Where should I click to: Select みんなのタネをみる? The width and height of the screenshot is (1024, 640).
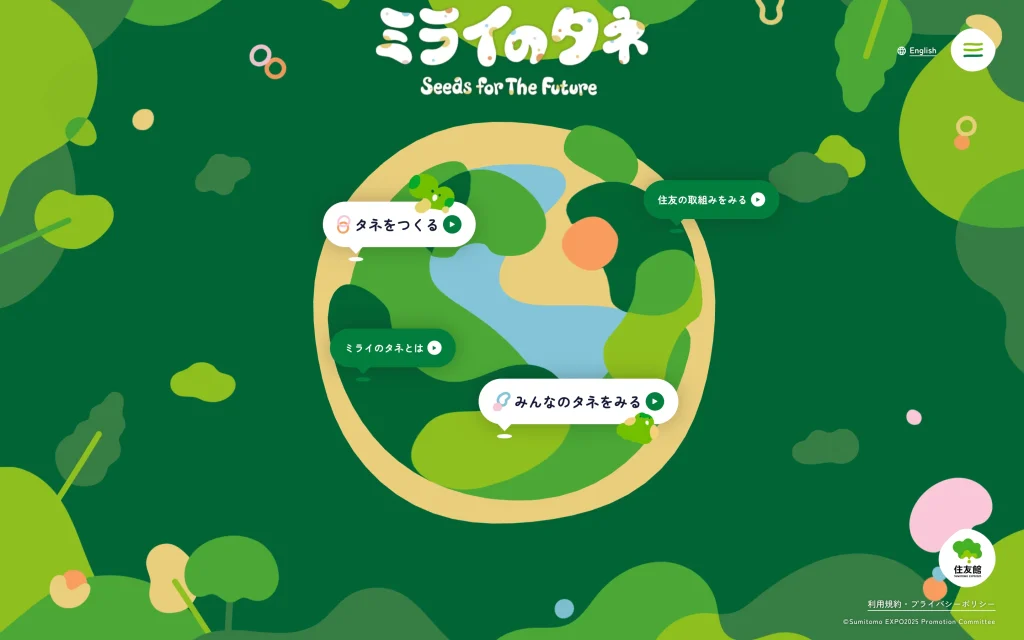(578, 401)
